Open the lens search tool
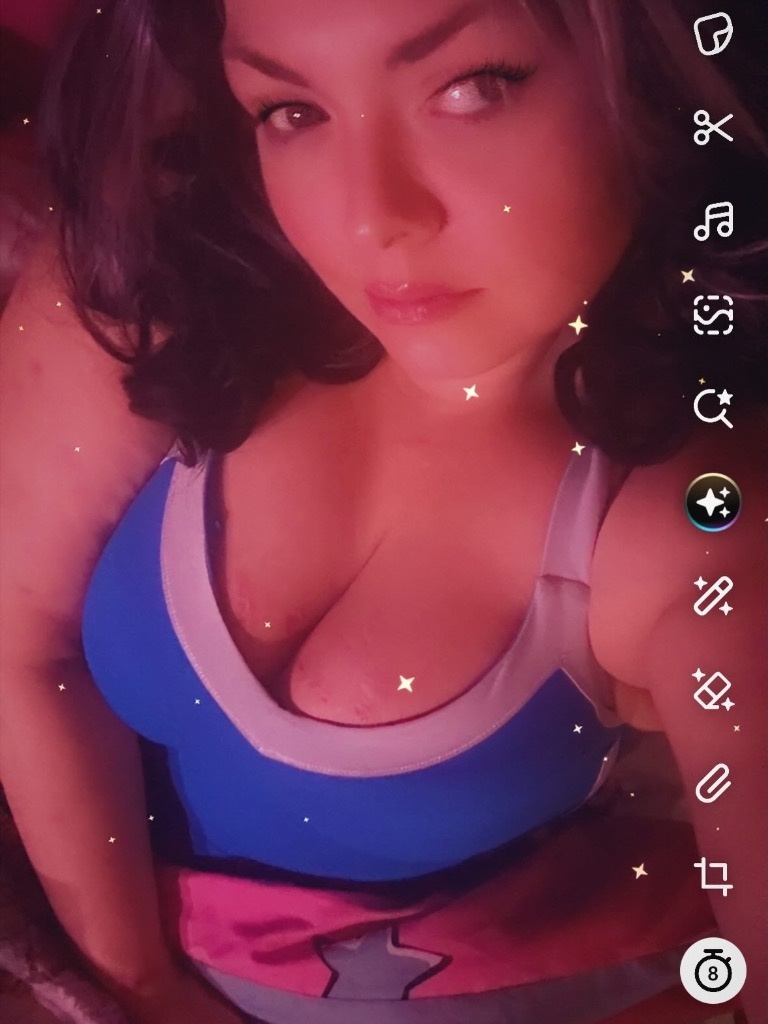768x1024 pixels. (x=713, y=408)
